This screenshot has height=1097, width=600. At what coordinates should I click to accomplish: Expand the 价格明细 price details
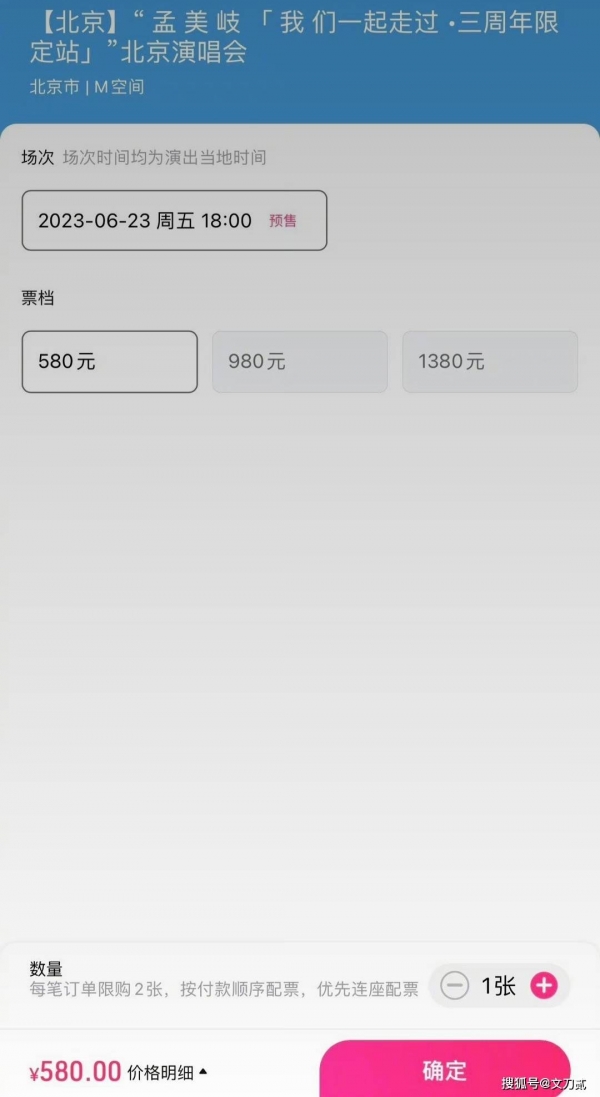(166, 1073)
